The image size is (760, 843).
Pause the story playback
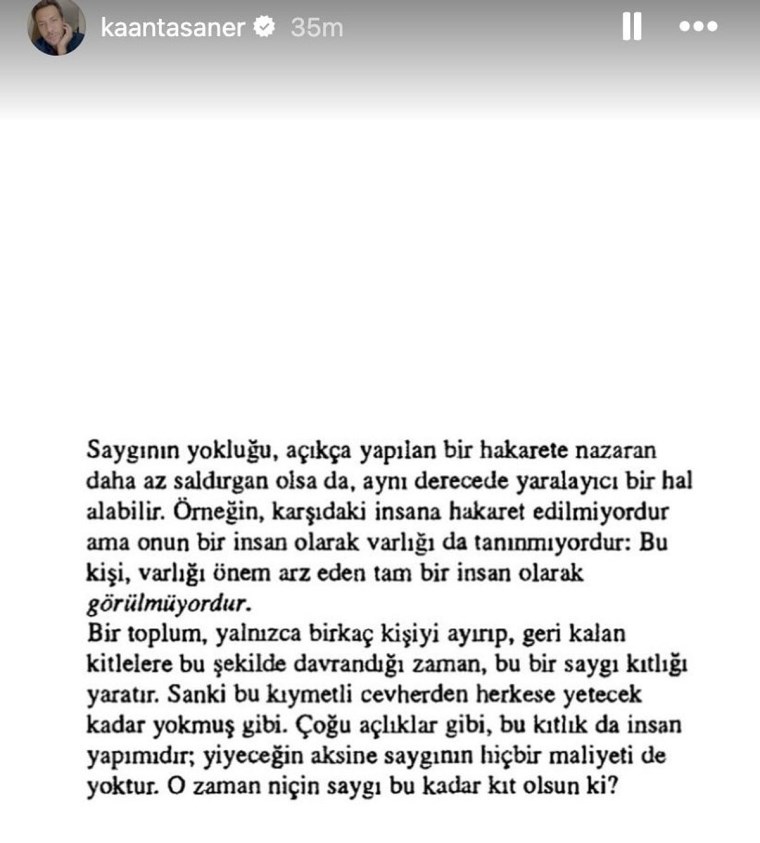coord(632,27)
